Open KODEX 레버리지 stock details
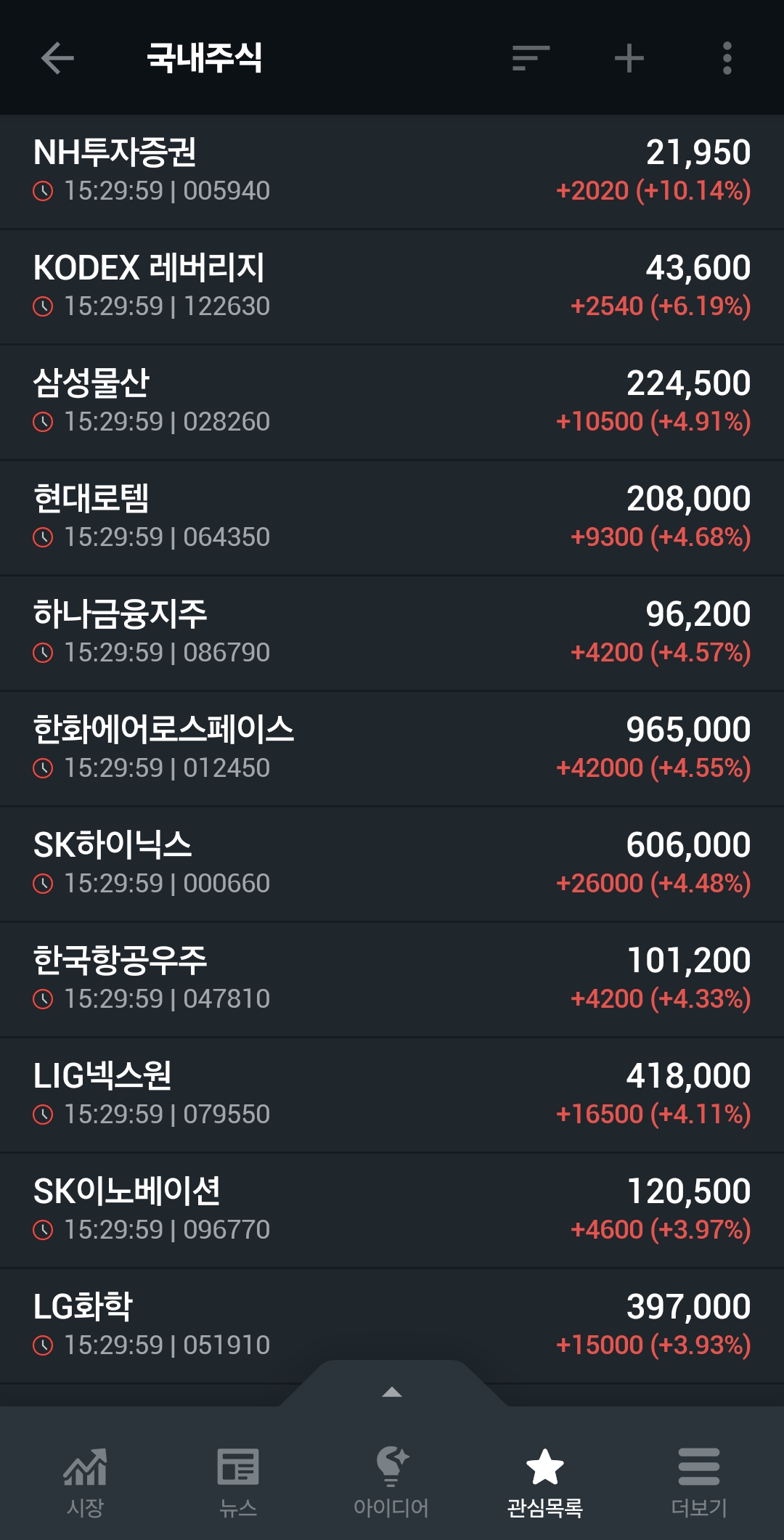The width and height of the screenshot is (784, 1540). 392,287
